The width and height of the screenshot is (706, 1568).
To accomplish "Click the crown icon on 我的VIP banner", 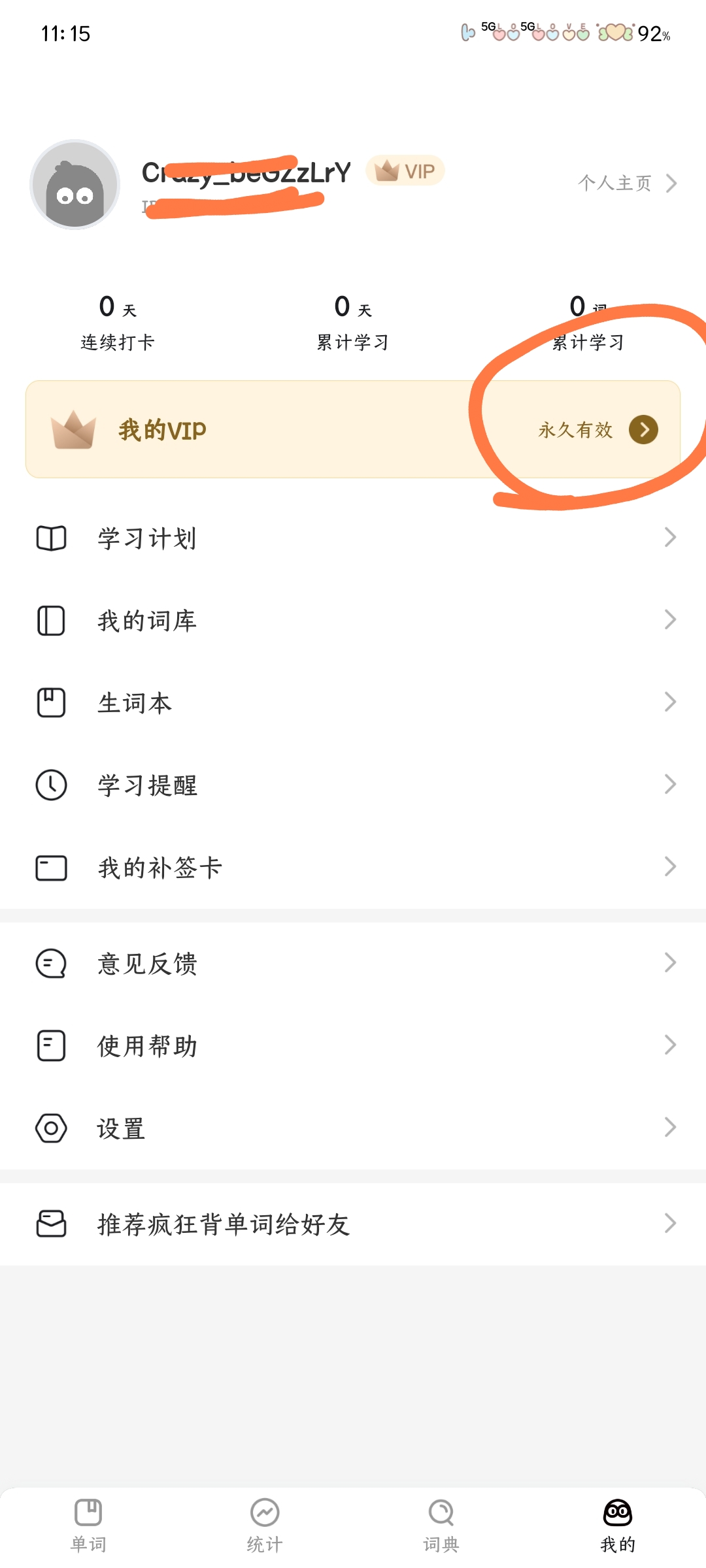I will pyautogui.click(x=74, y=429).
